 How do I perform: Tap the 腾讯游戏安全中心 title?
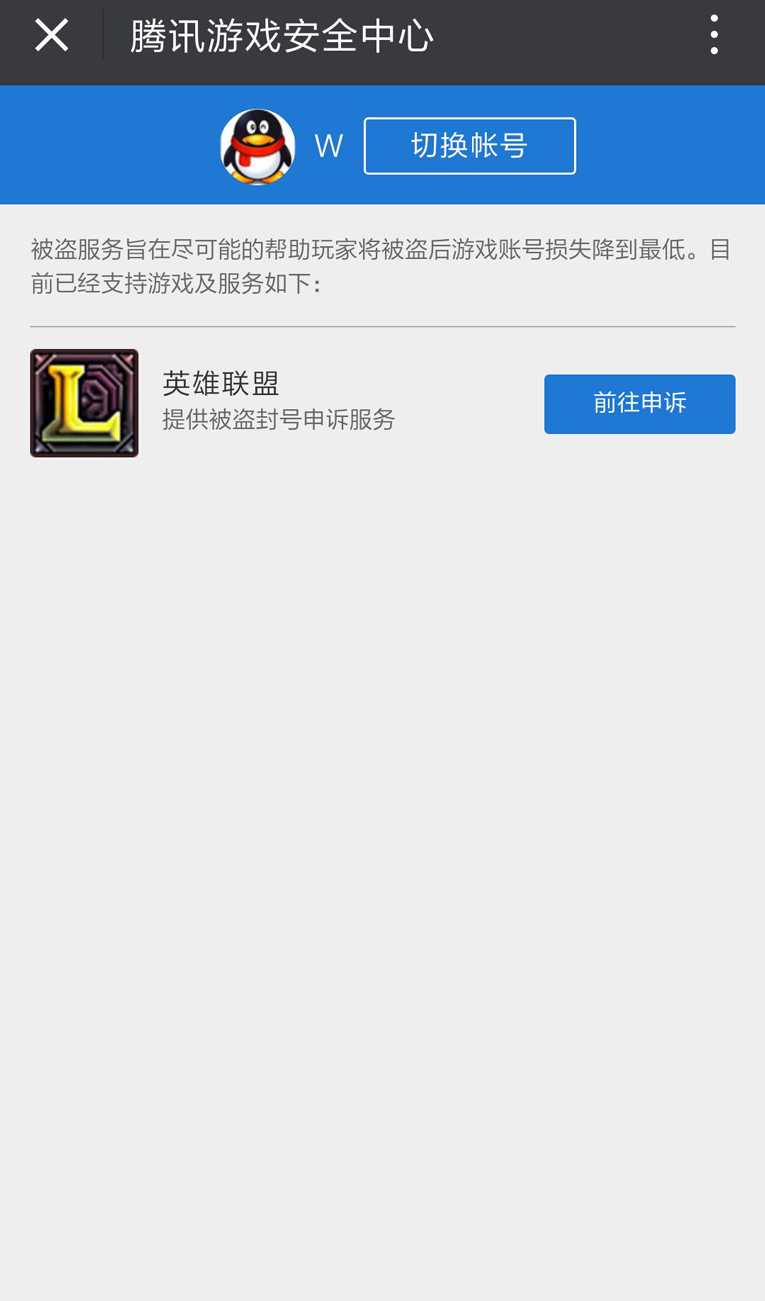click(283, 33)
